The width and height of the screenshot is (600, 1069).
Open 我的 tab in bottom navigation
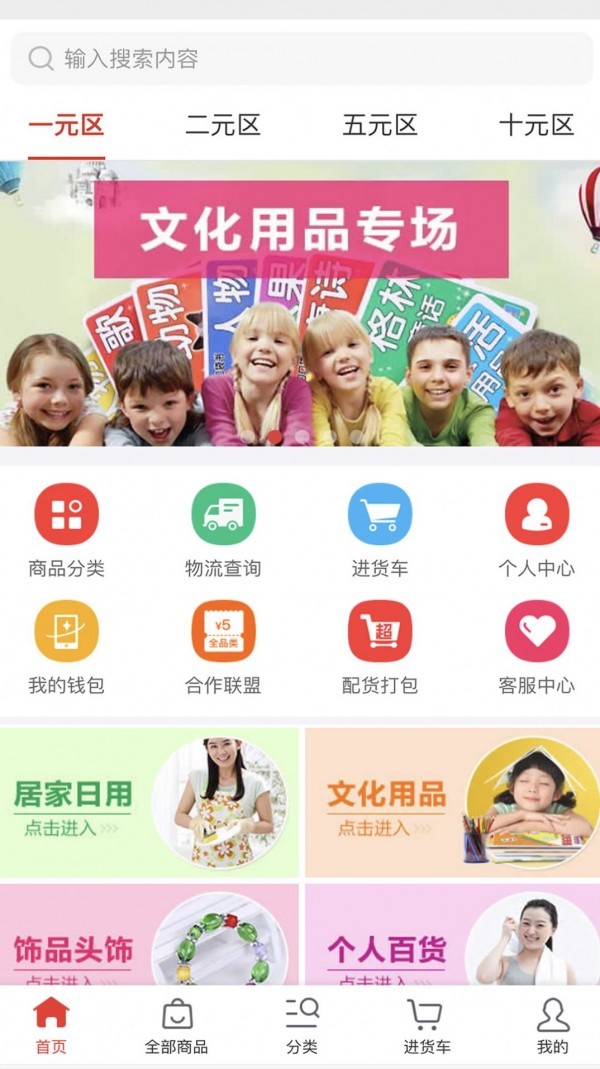[x=552, y=1027]
